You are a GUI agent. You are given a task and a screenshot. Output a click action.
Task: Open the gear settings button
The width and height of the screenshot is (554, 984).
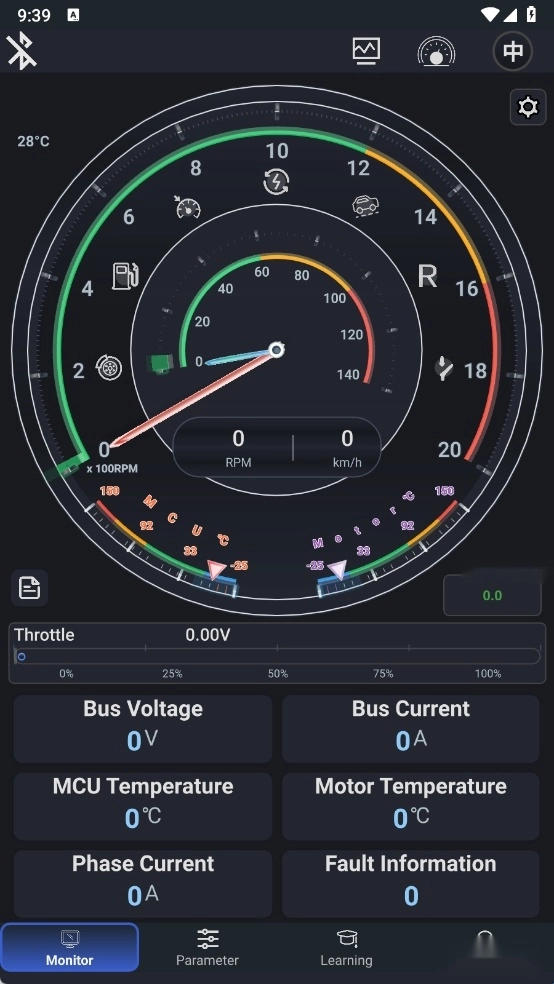pos(528,107)
